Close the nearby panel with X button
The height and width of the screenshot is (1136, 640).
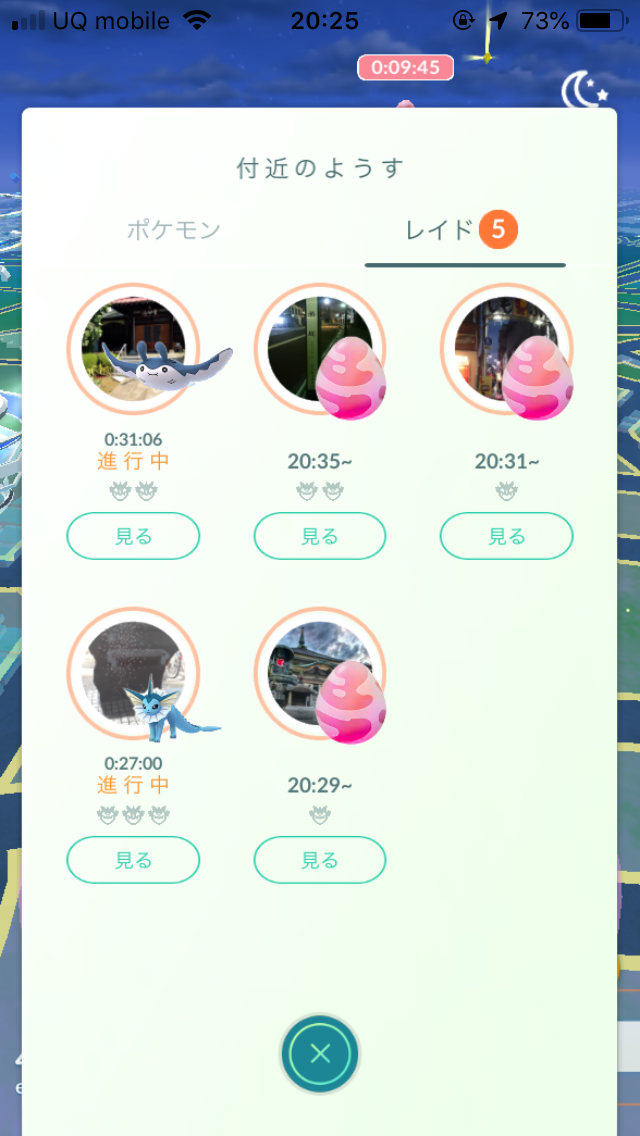(319, 1053)
